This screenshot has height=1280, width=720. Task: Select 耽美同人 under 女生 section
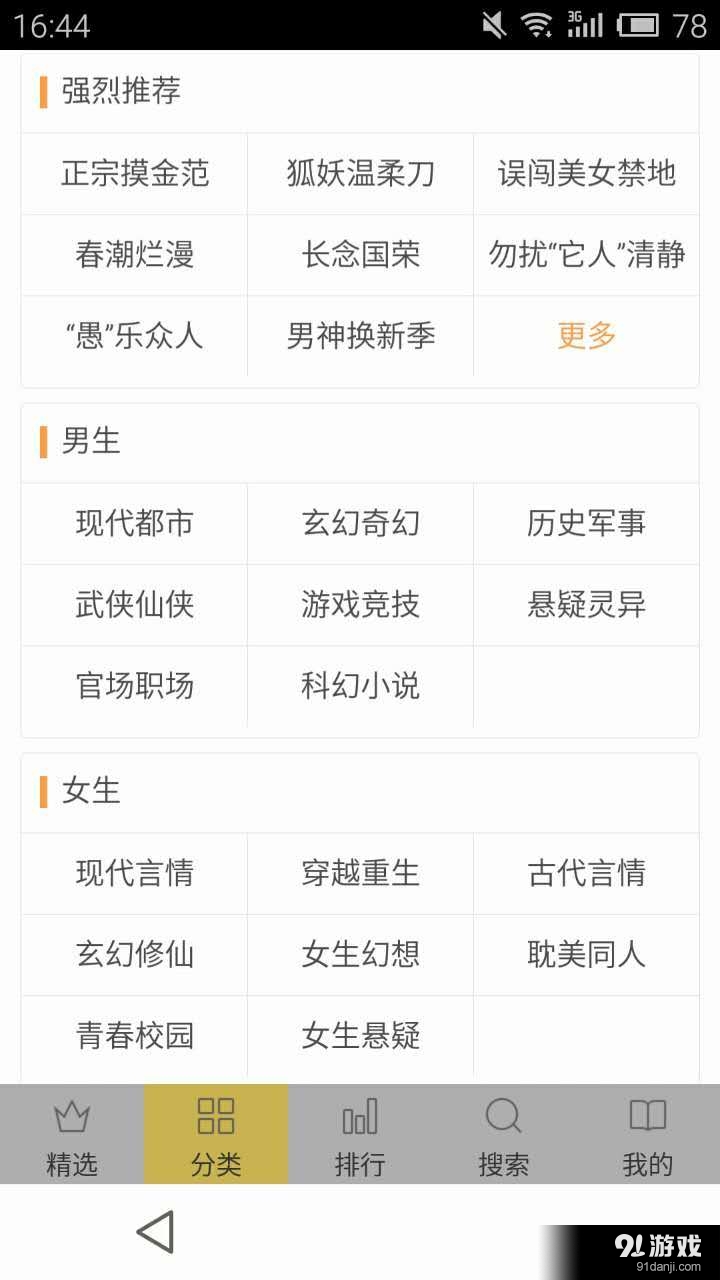(587, 955)
